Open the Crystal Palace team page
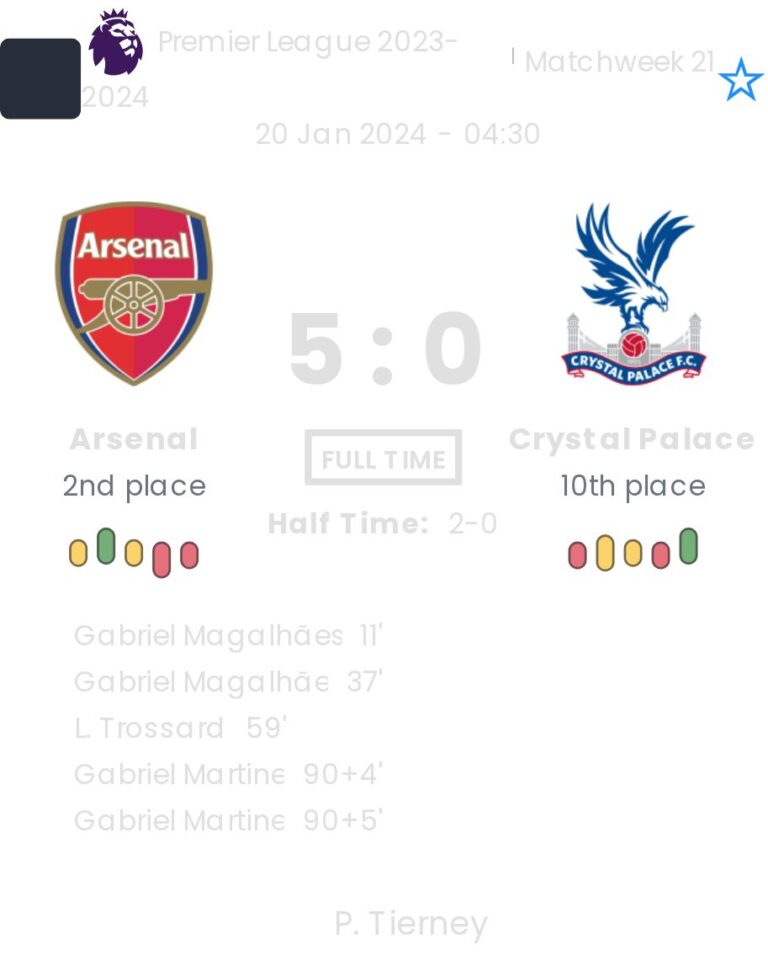Image resolution: width=768 pixels, height=955 pixels. (x=632, y=294)
